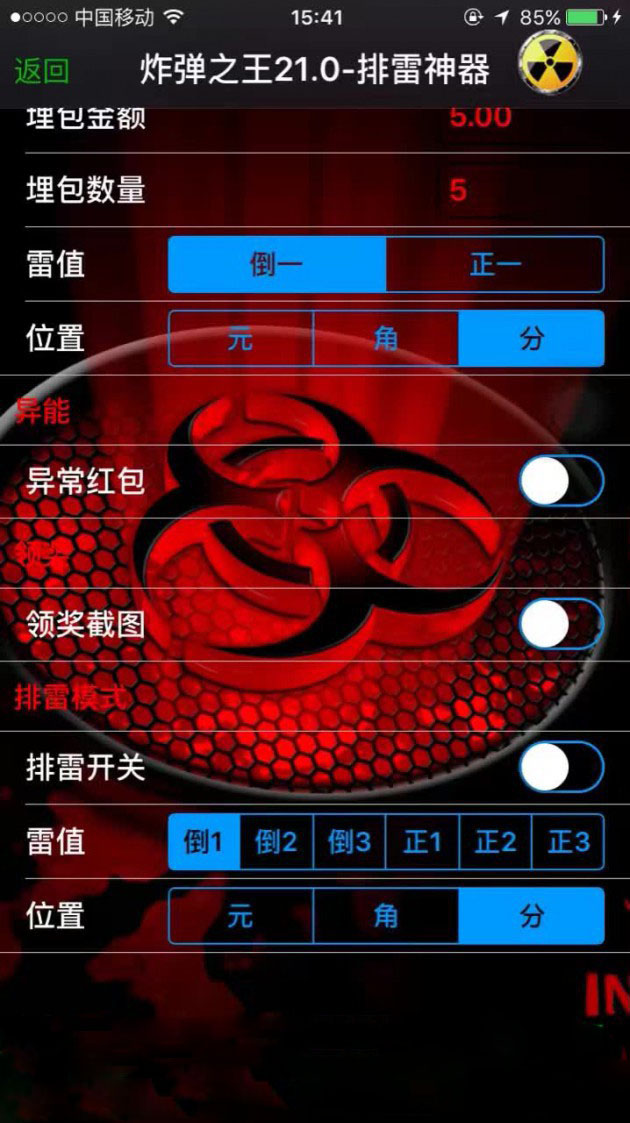Choose 正3 in 排雷模式 雷值
The image size is (630, 1123).
568,842
